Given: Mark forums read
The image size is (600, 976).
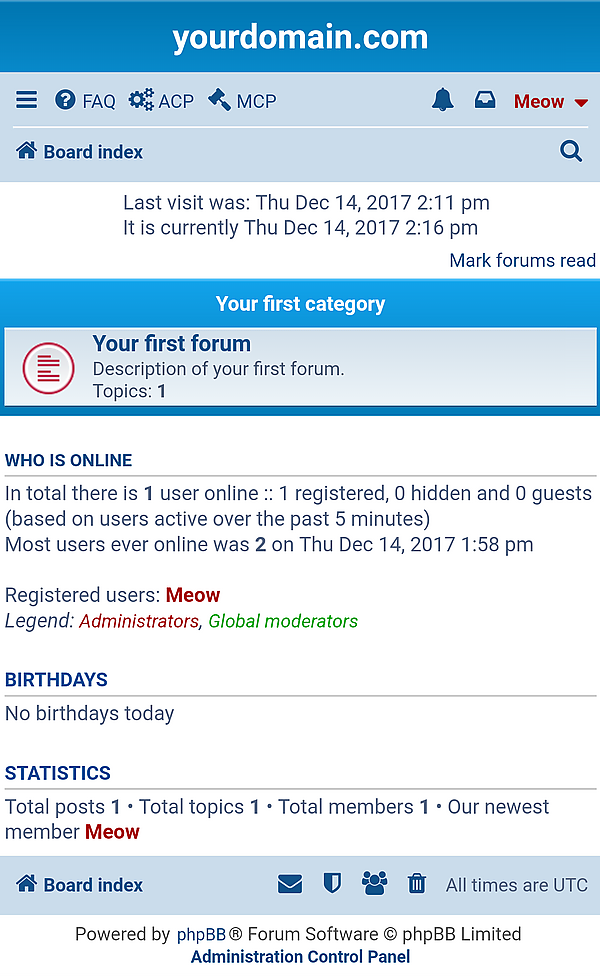Looking at the screenshot, I should click(522, 260).
